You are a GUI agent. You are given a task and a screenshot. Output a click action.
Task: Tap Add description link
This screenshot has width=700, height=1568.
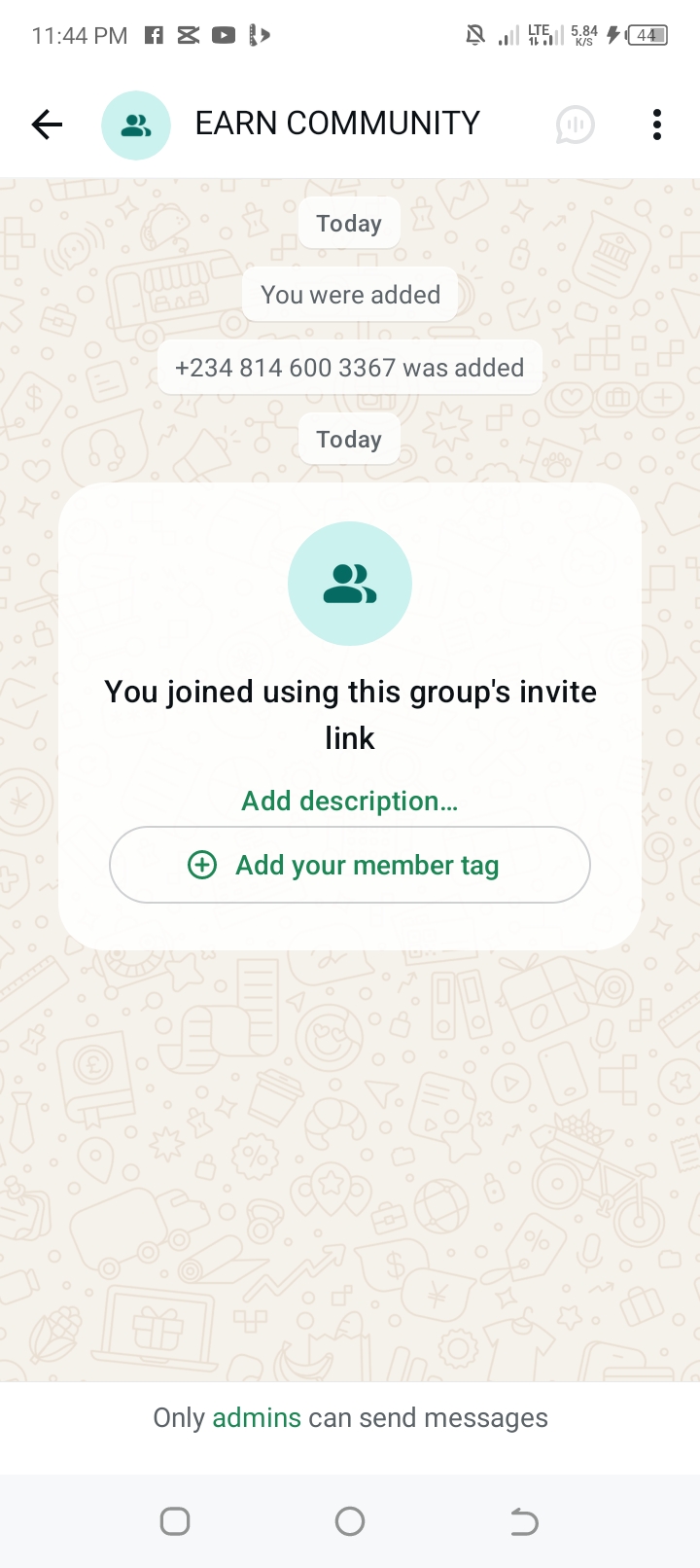point(349,801)
